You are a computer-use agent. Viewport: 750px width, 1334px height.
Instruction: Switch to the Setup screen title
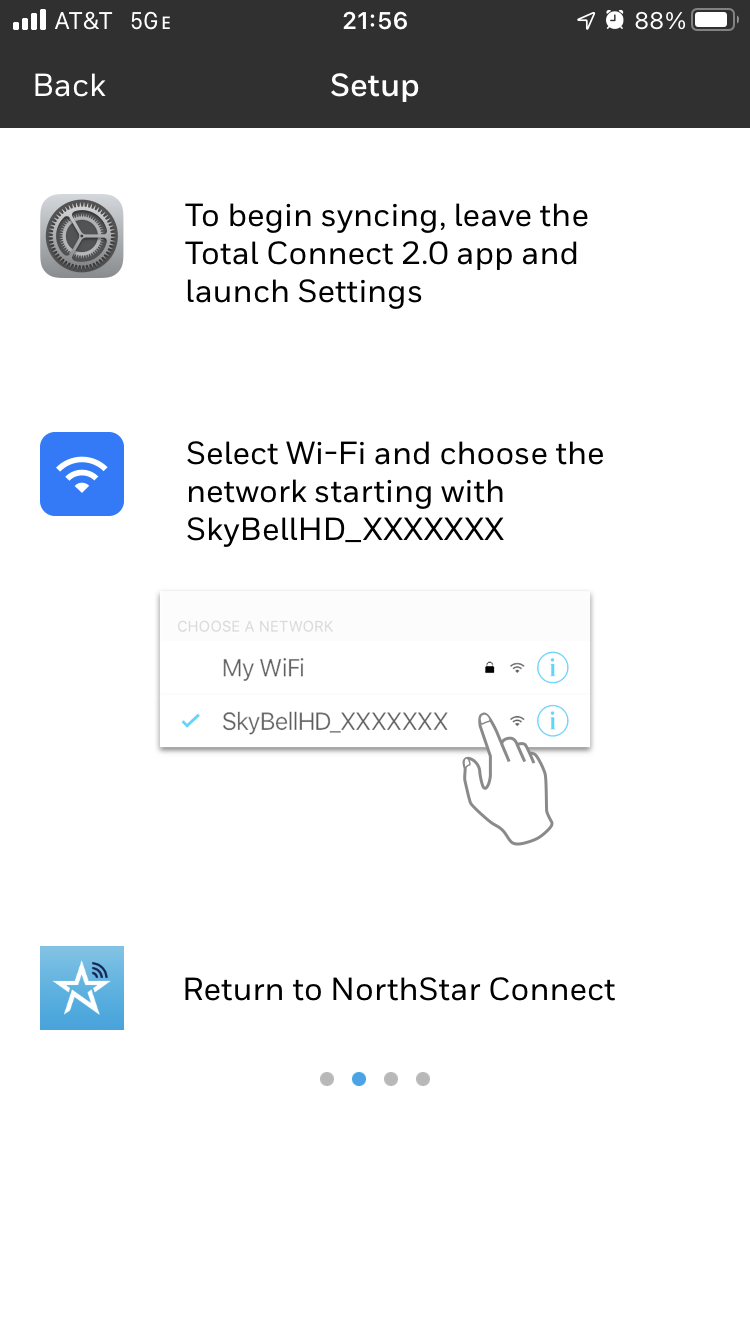(375, 86)
